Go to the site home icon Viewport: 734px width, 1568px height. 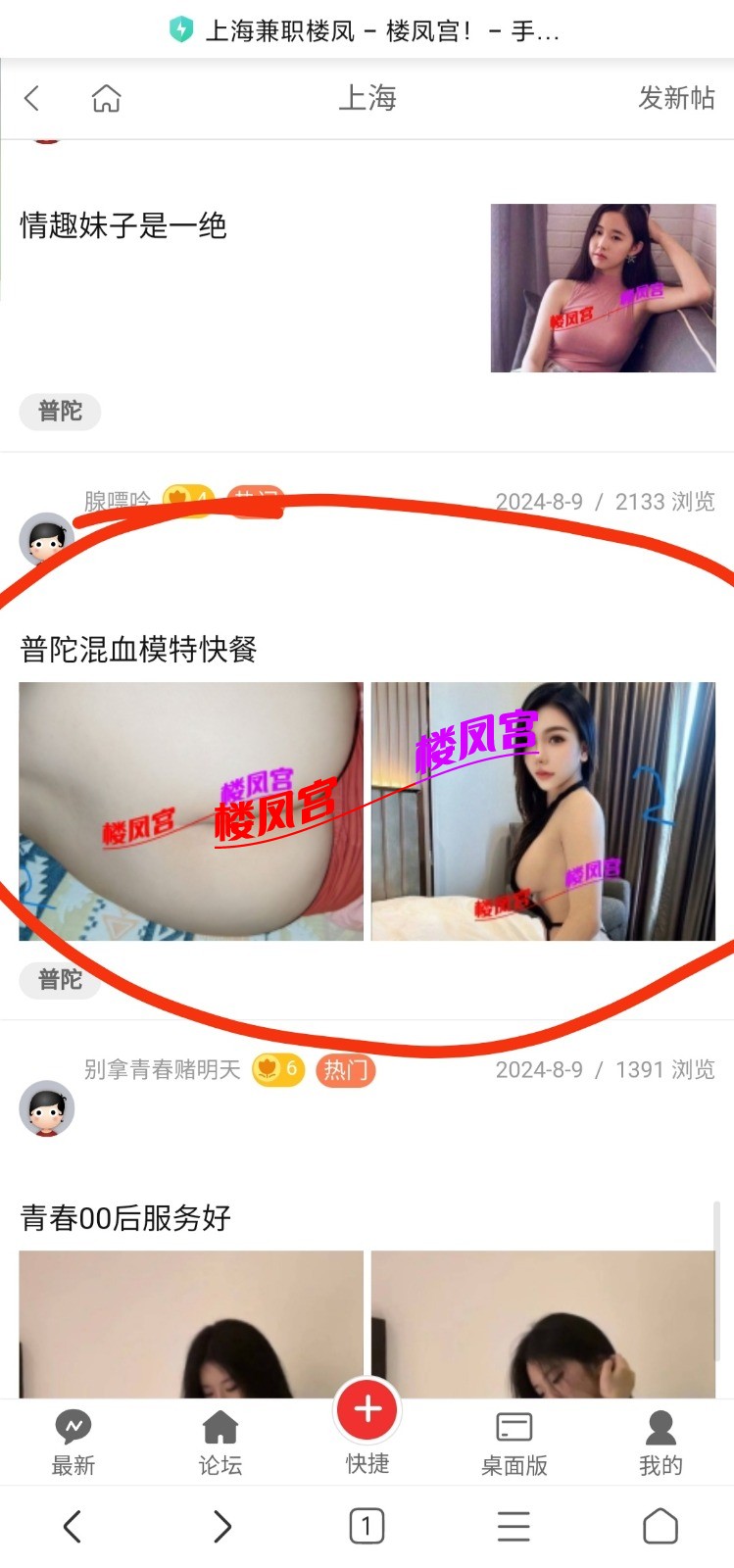tap(106, 98)
